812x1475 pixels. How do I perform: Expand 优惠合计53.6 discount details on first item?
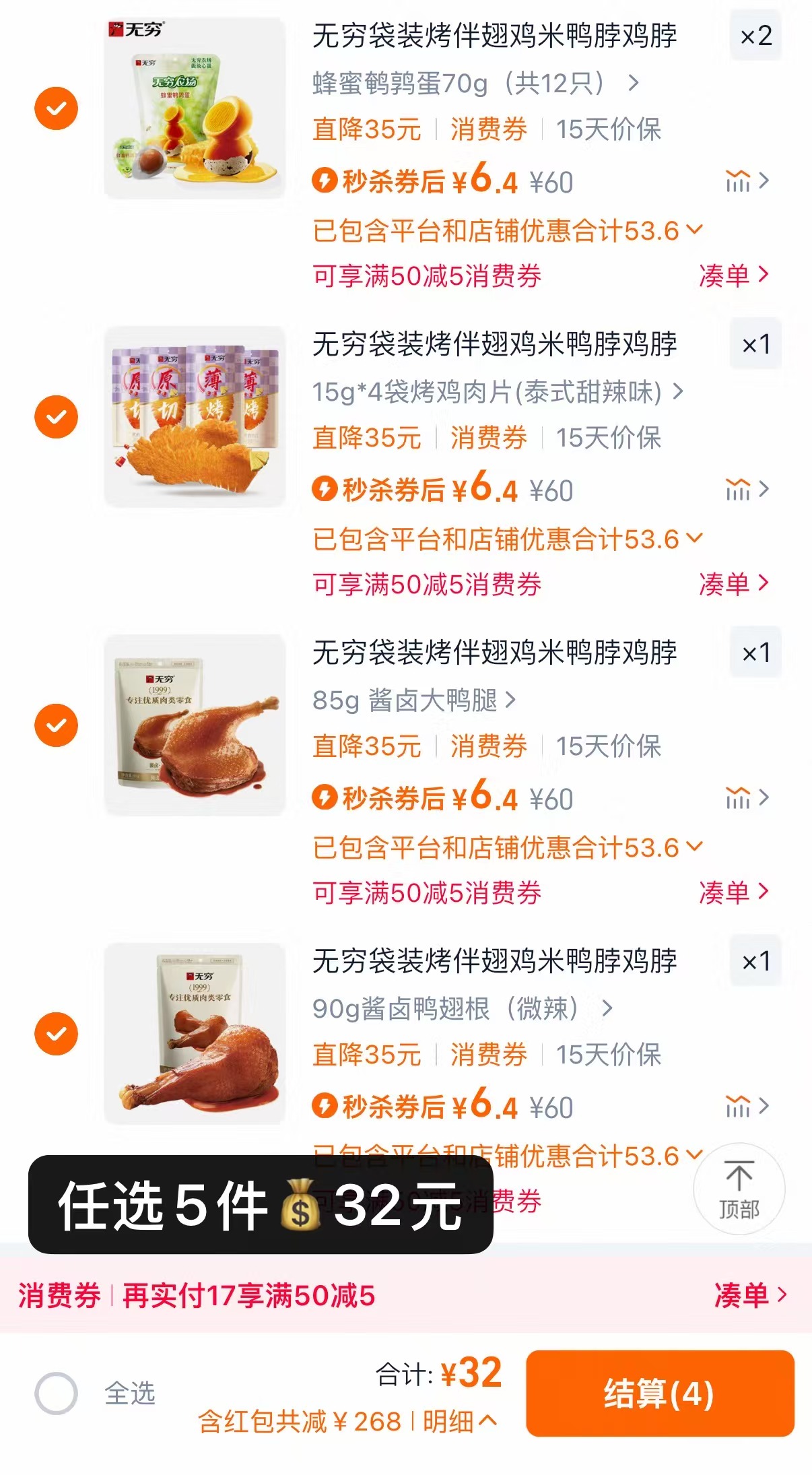pos(694,228)
